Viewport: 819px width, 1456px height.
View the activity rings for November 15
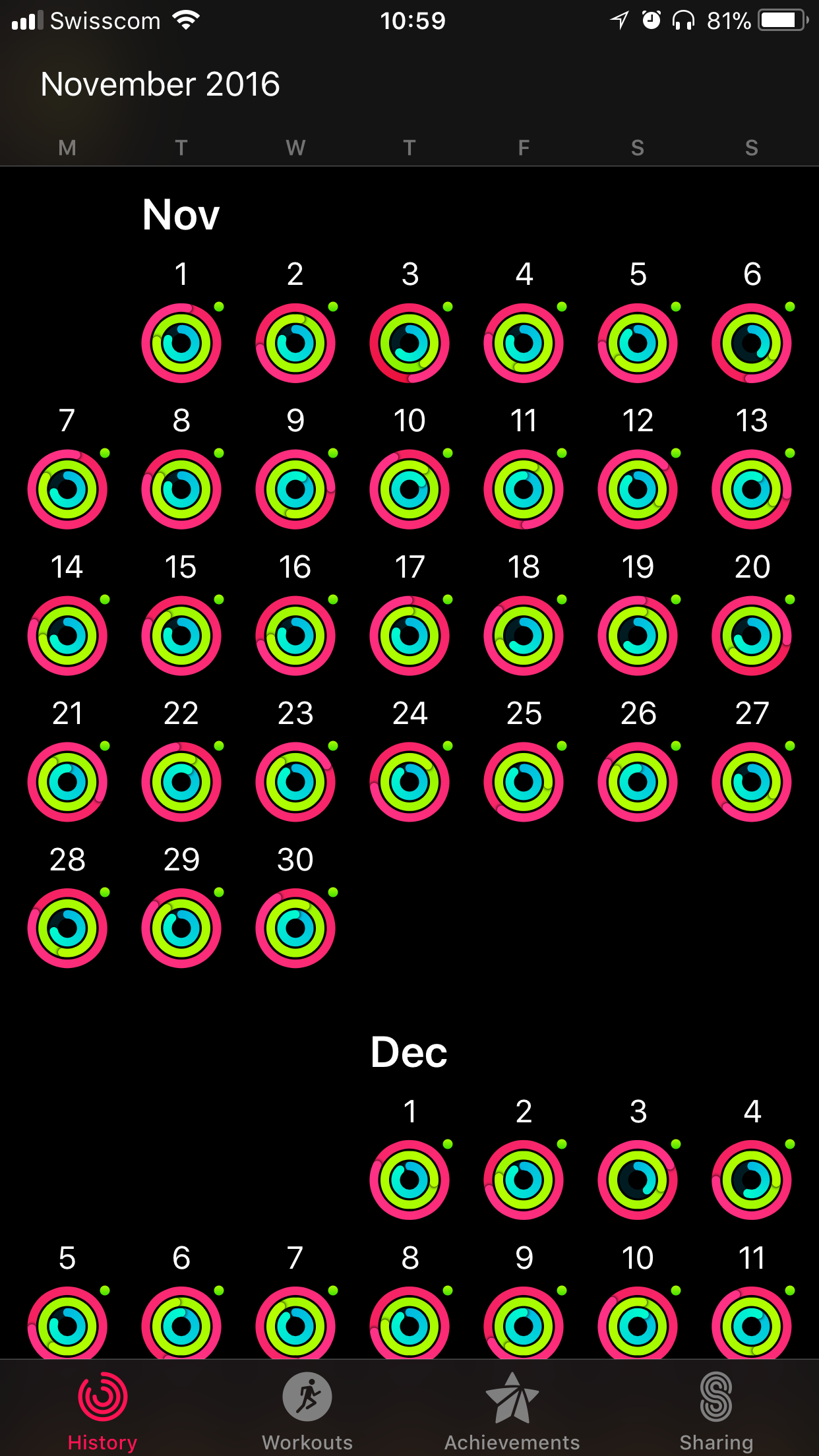(x=181, y=635)
